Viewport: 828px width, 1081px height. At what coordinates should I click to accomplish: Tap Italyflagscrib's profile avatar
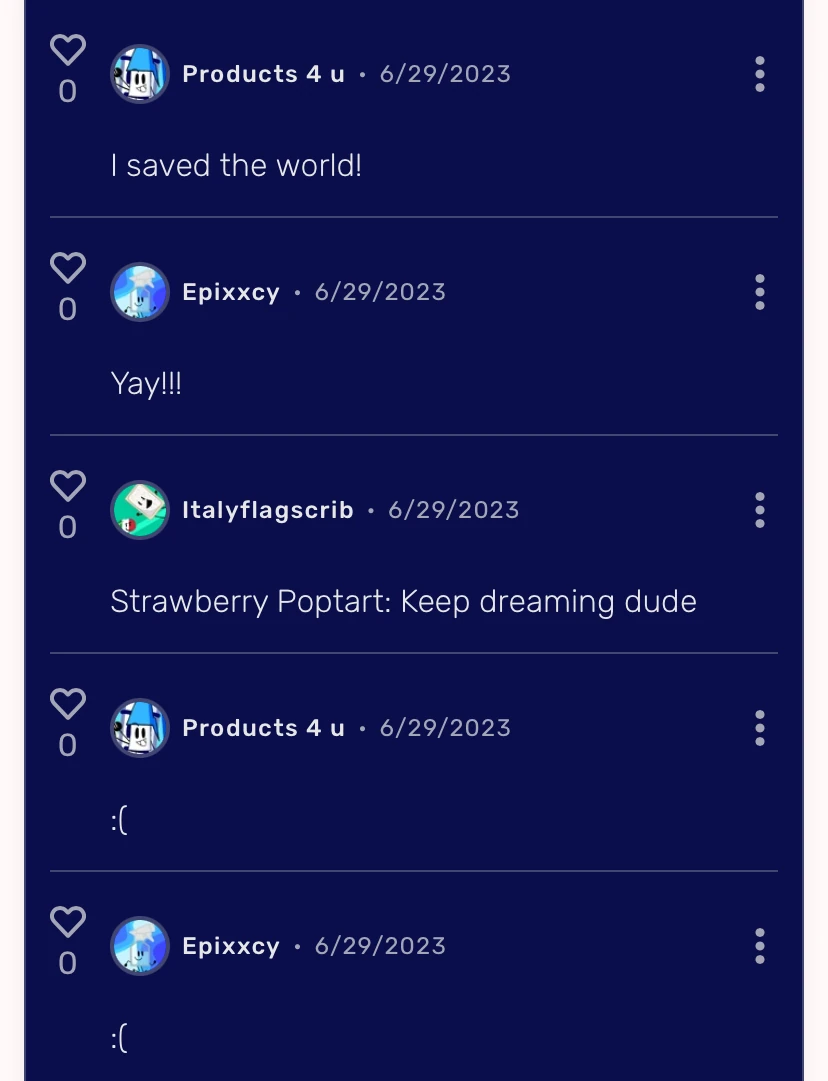(x=139, y=510)
